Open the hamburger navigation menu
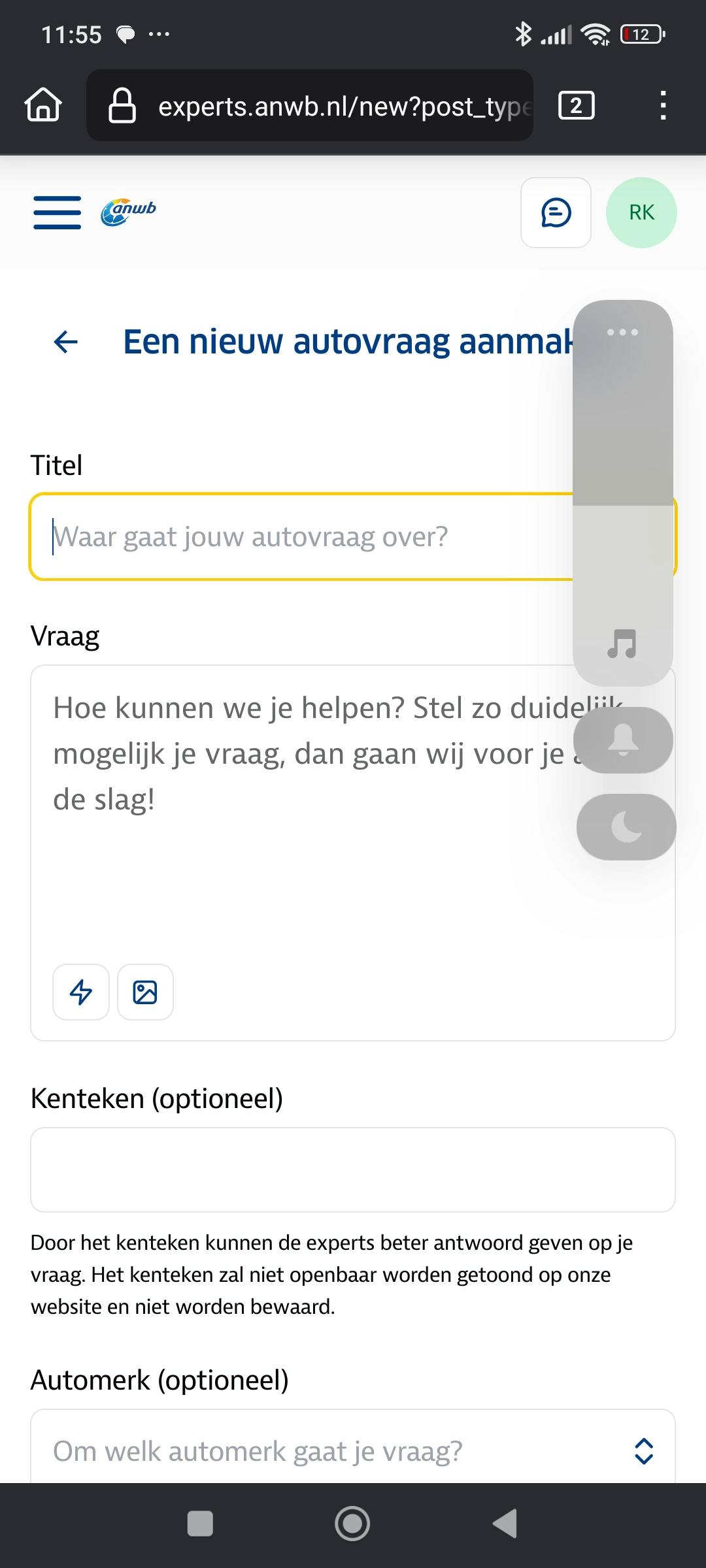706x1568 pixels. tap(57, 212)
